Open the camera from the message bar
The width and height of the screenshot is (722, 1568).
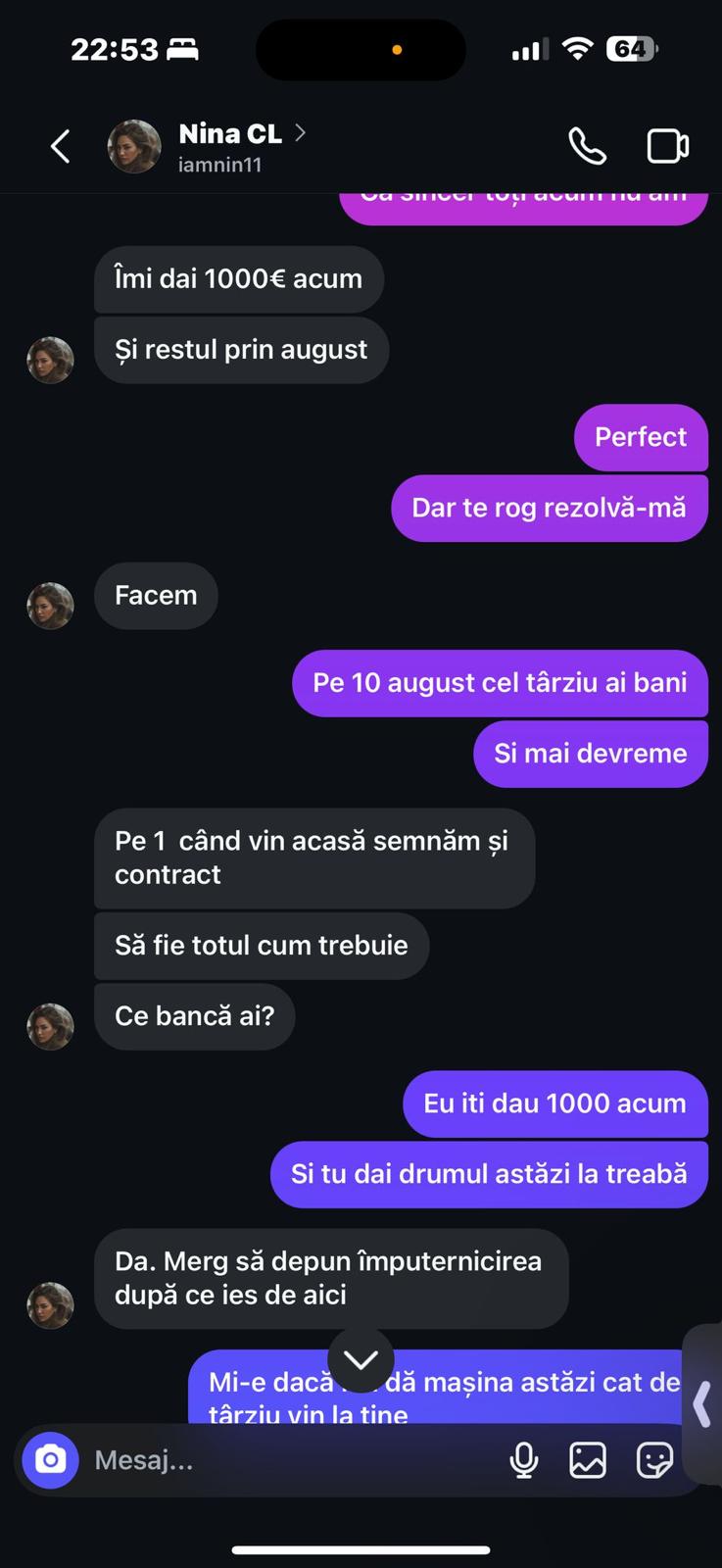point(51,1460)
